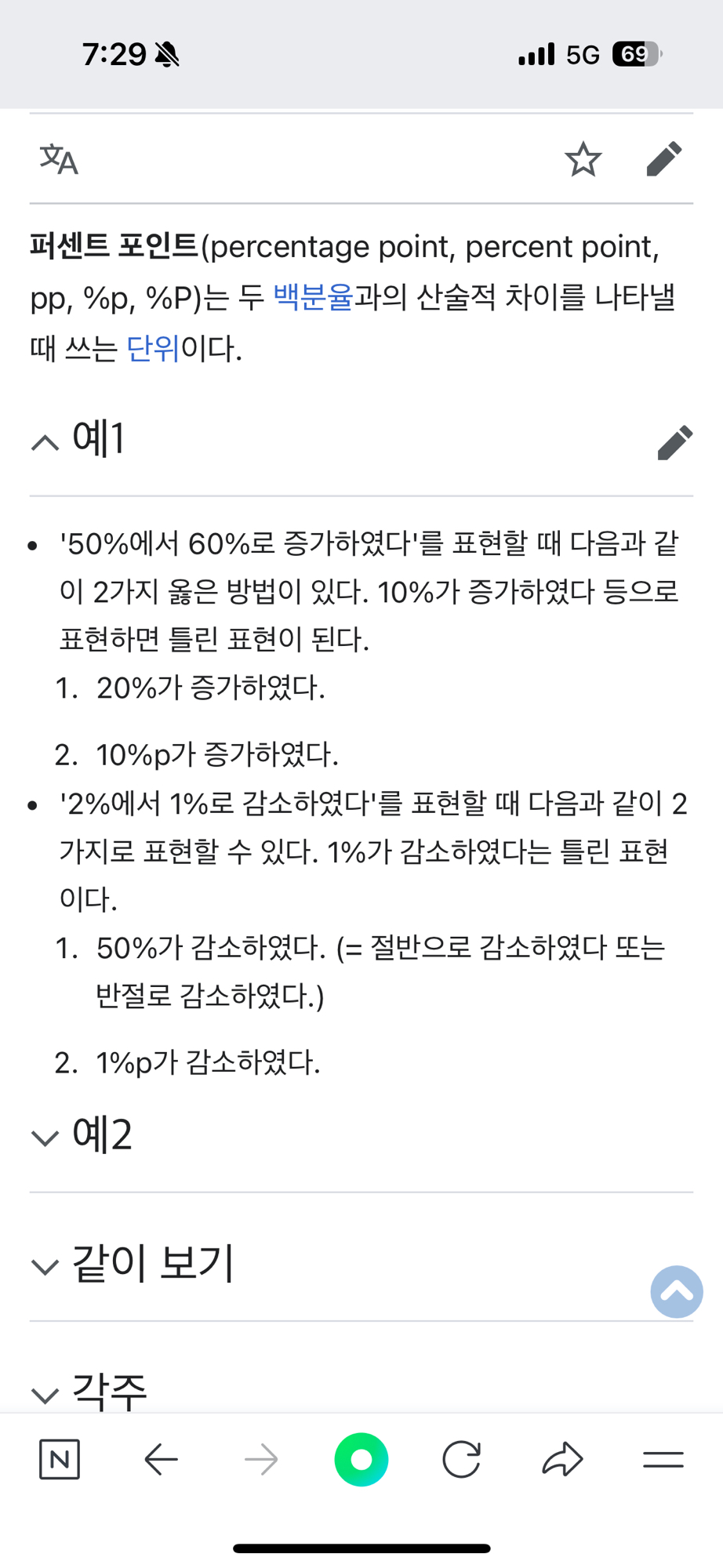Follow the 단위 link

pos(153,349)
